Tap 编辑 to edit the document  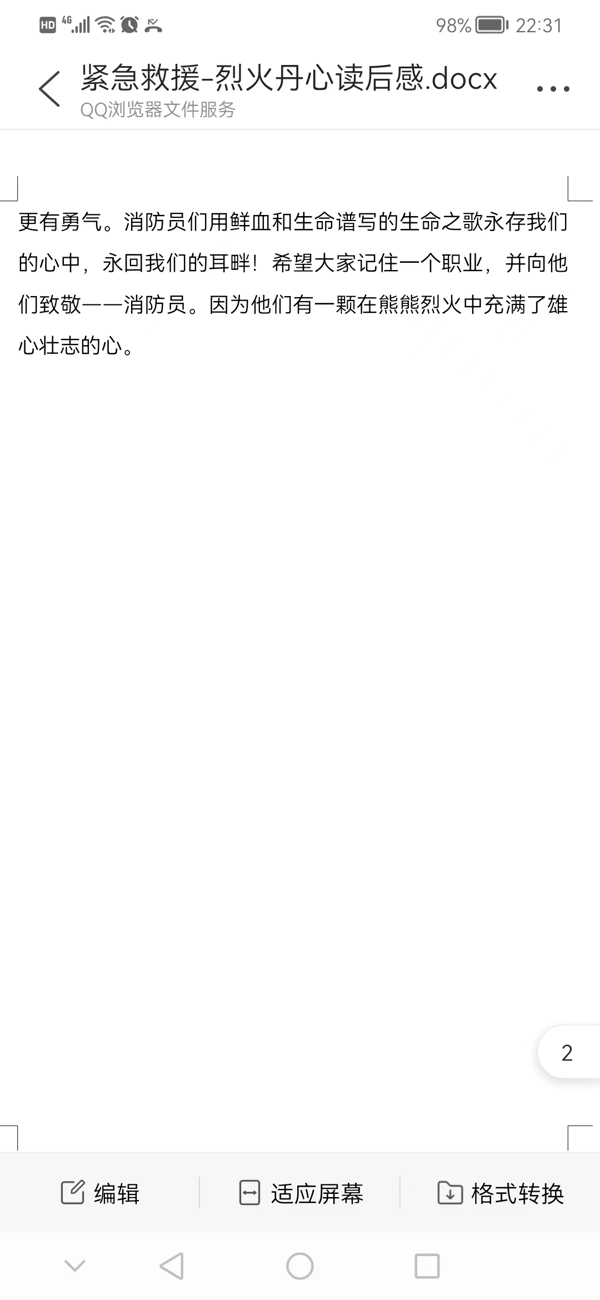[100, 1193]
